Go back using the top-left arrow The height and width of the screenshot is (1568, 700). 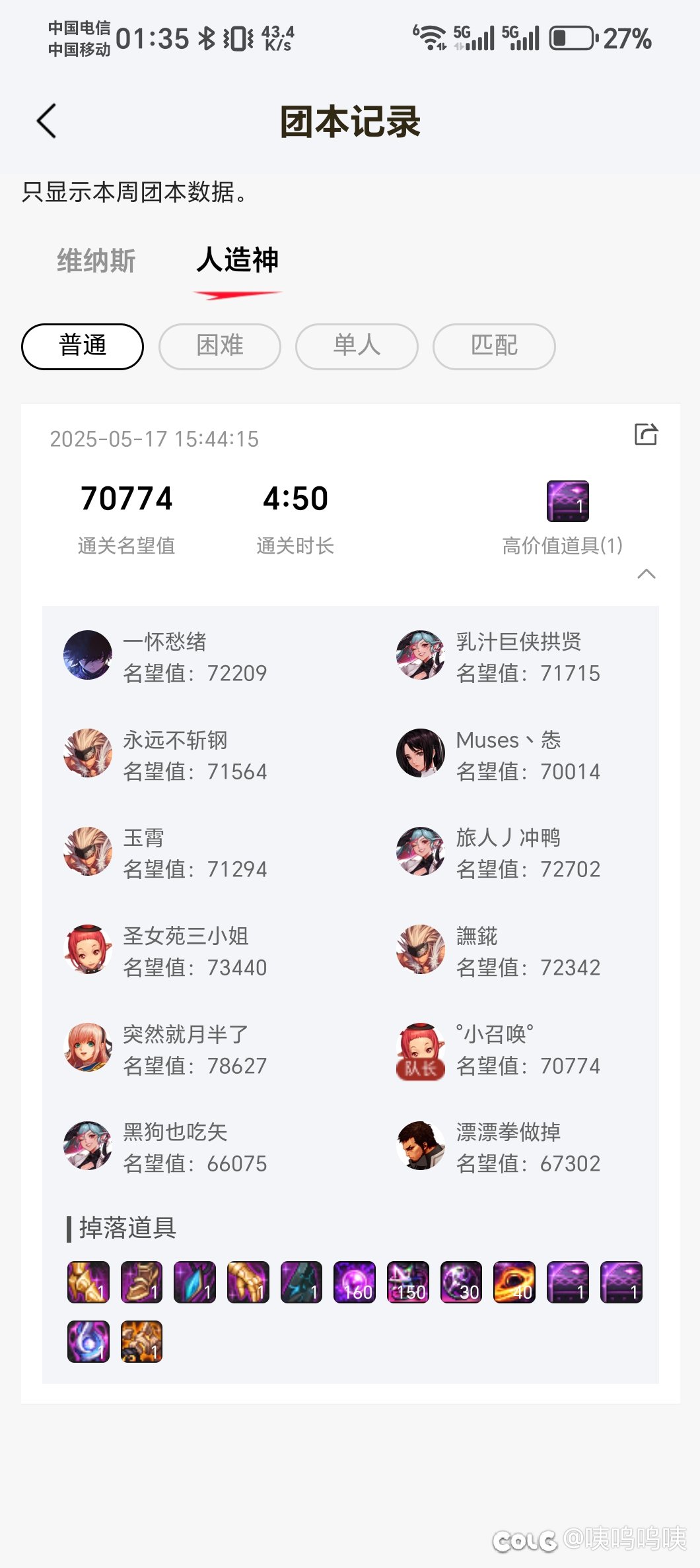point(46,121)
